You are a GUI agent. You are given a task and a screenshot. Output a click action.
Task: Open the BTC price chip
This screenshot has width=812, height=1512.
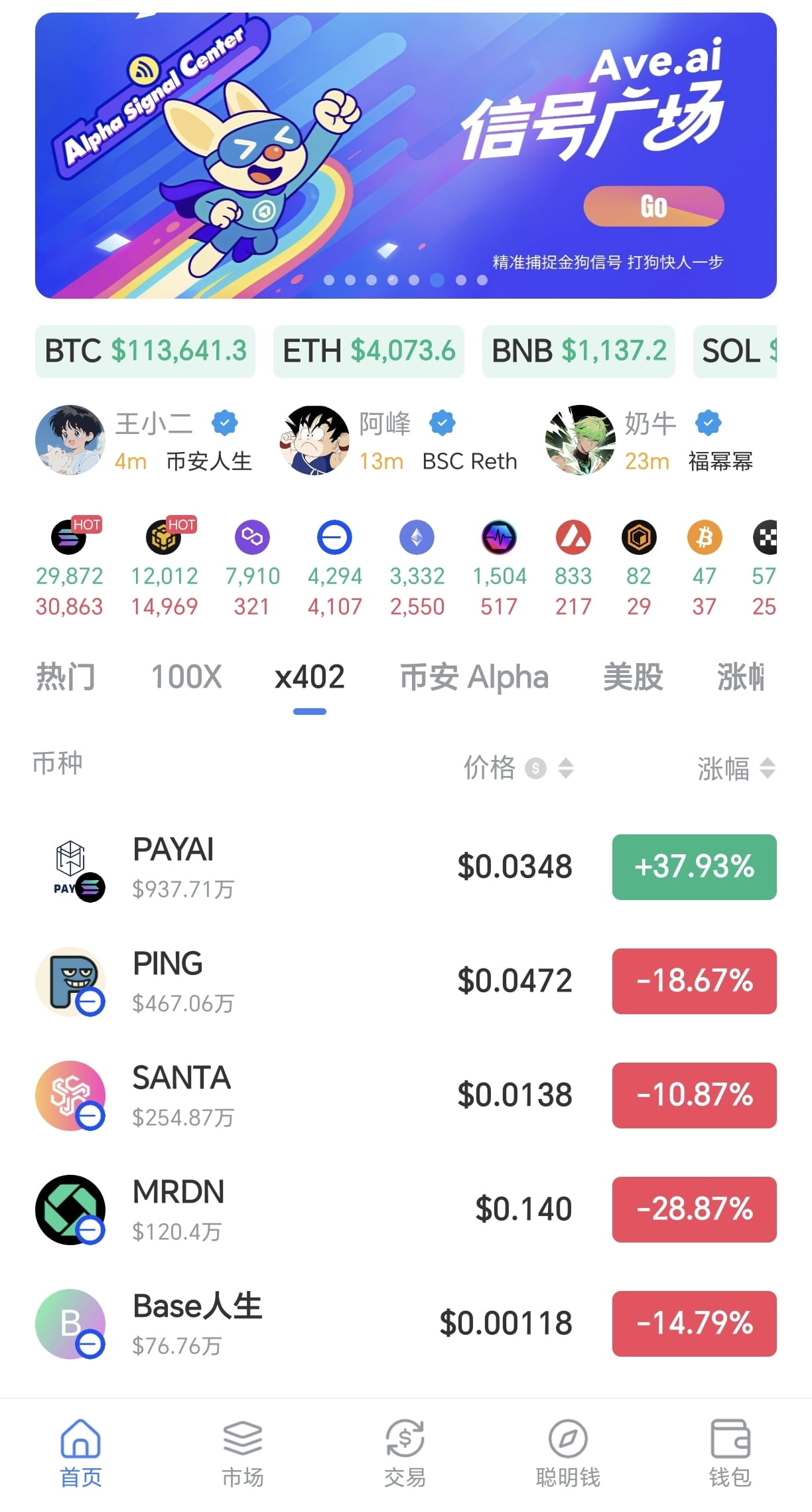[145, 351]
